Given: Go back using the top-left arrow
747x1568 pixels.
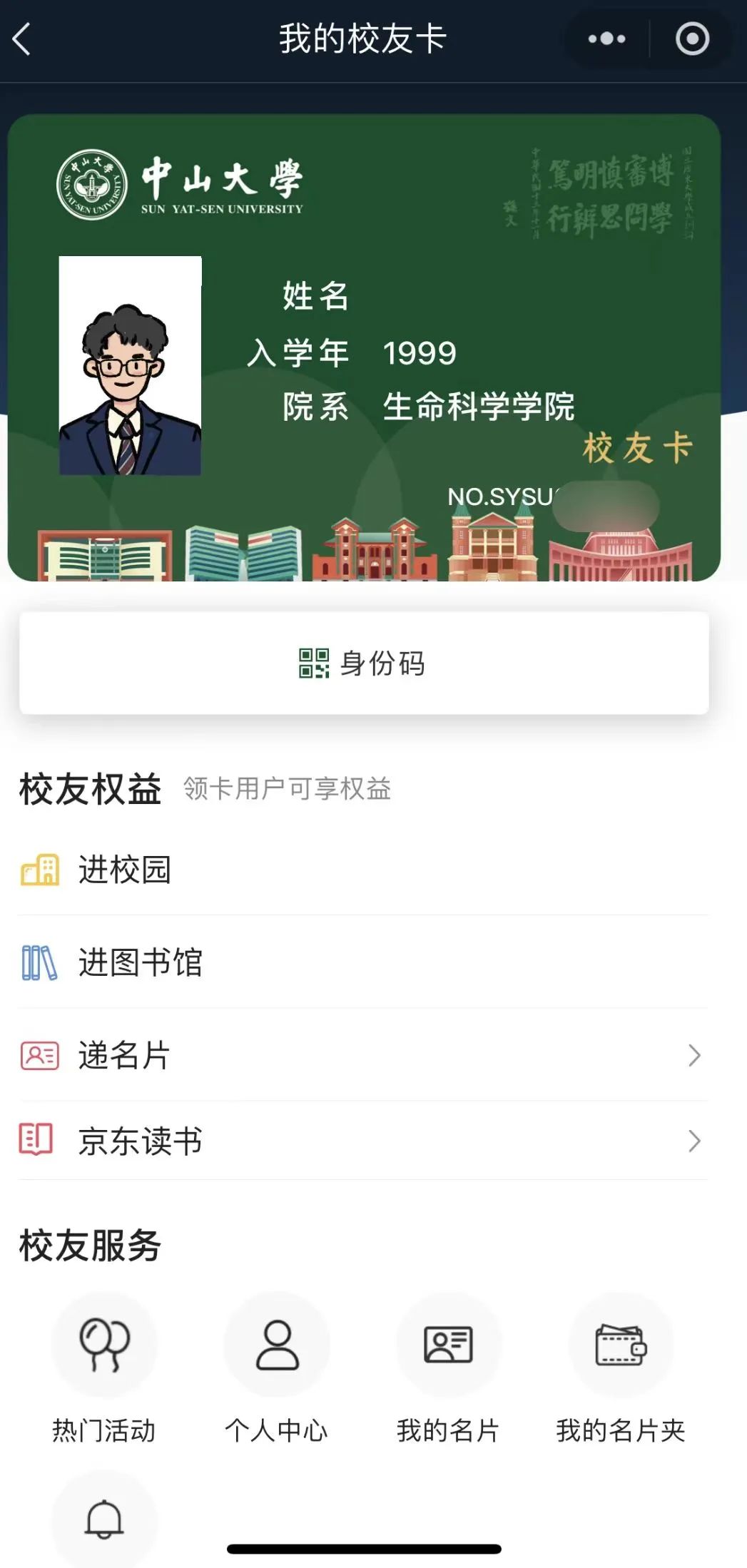Looking at the screenshot, I should tap(22, 39).
